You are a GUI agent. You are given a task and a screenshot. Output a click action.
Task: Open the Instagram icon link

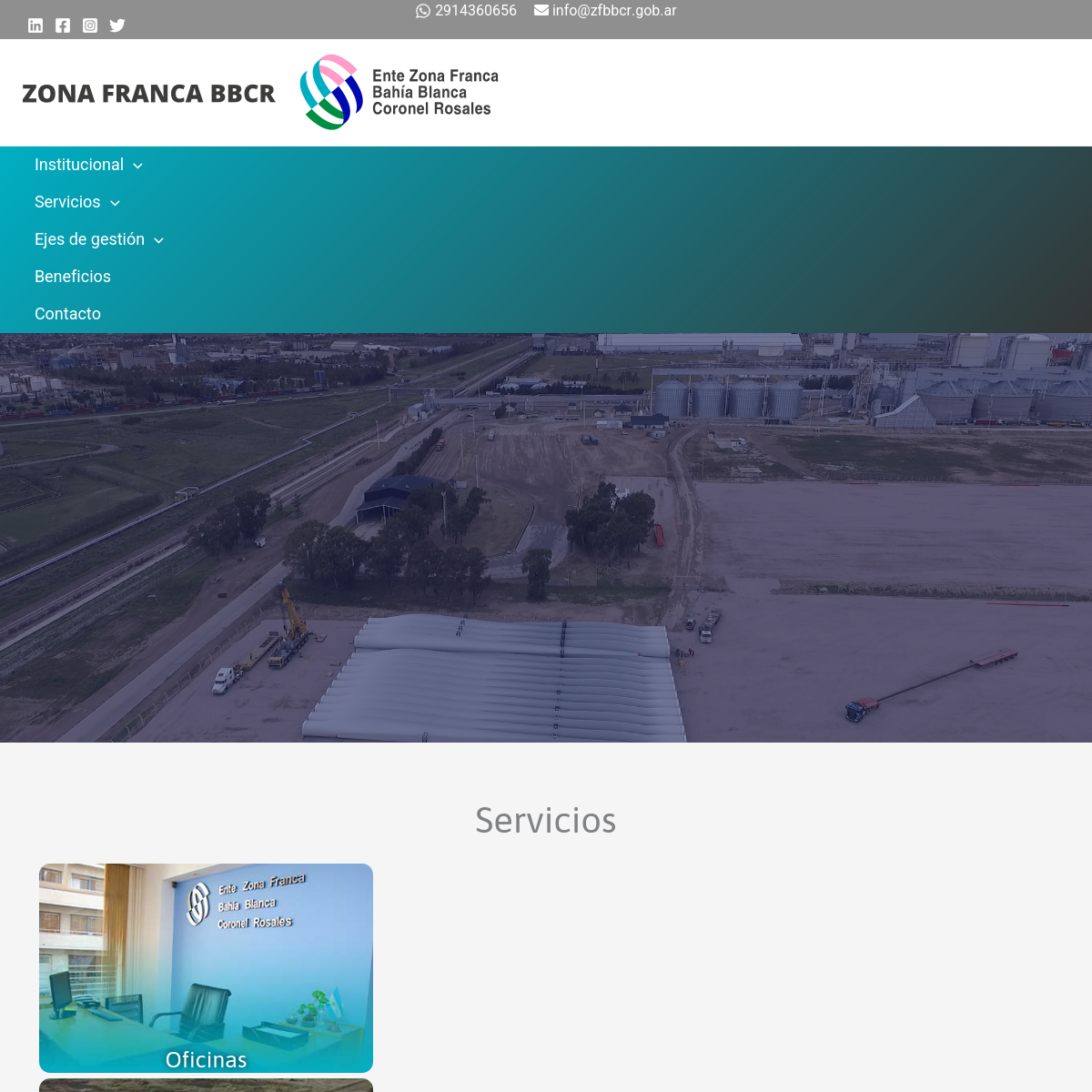90,25
